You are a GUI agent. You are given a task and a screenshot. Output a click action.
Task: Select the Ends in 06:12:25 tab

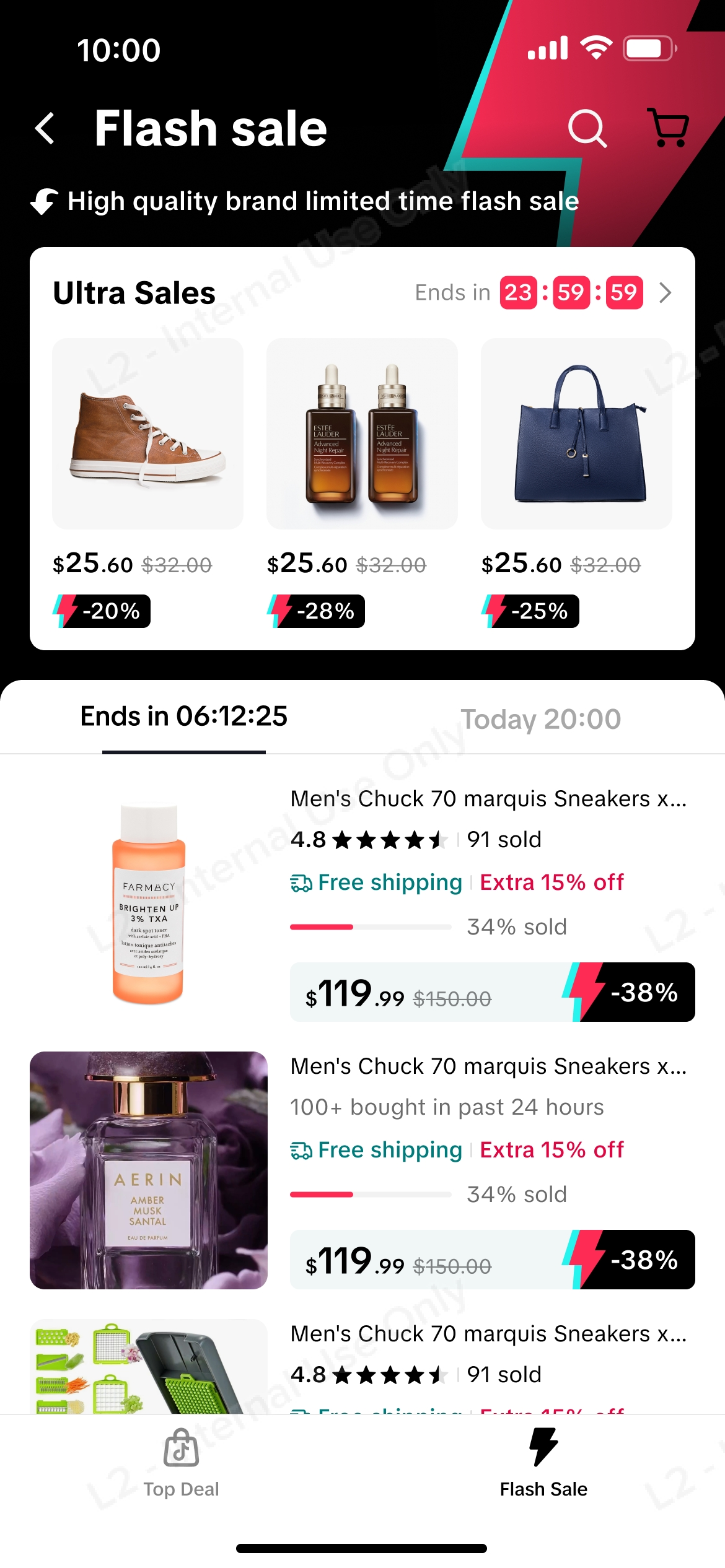[184, 717]
